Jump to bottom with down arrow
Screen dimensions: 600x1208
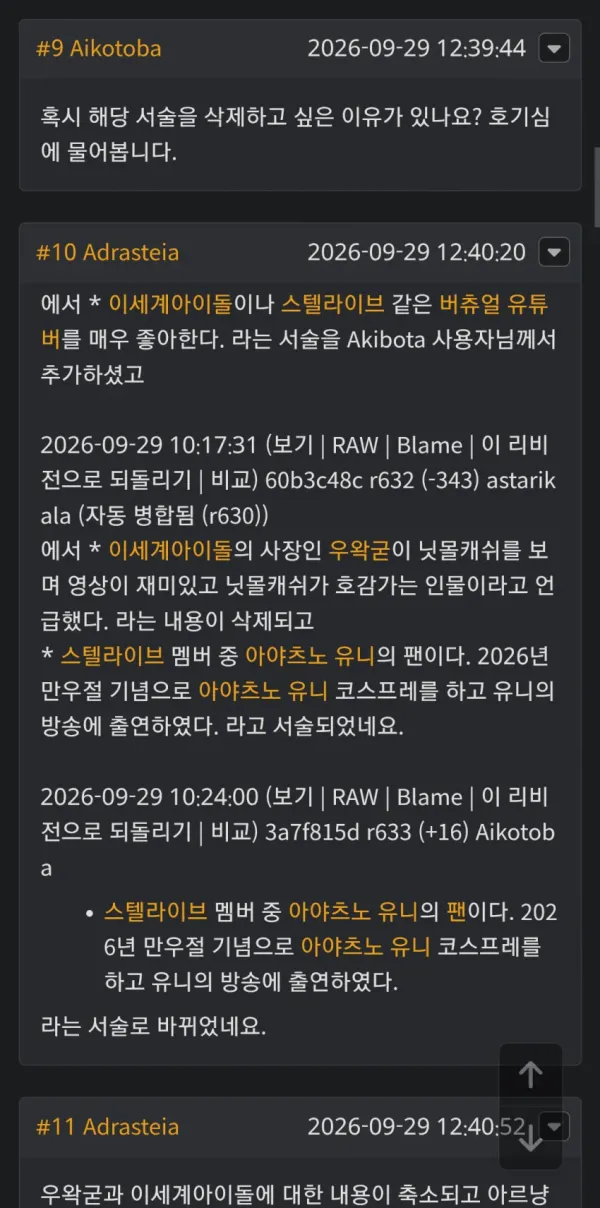[x=531, y=1138]
